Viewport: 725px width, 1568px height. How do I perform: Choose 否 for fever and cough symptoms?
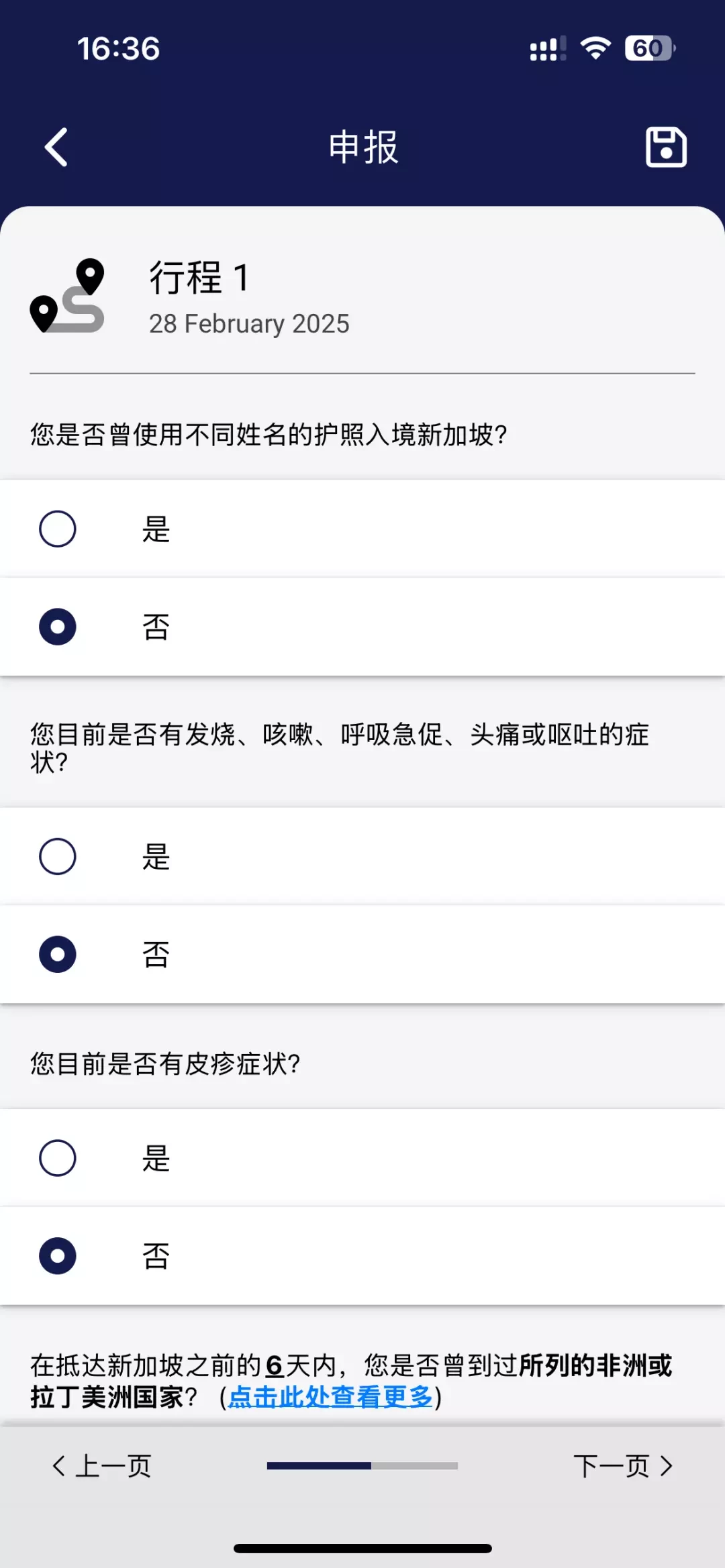pos(362,954)
